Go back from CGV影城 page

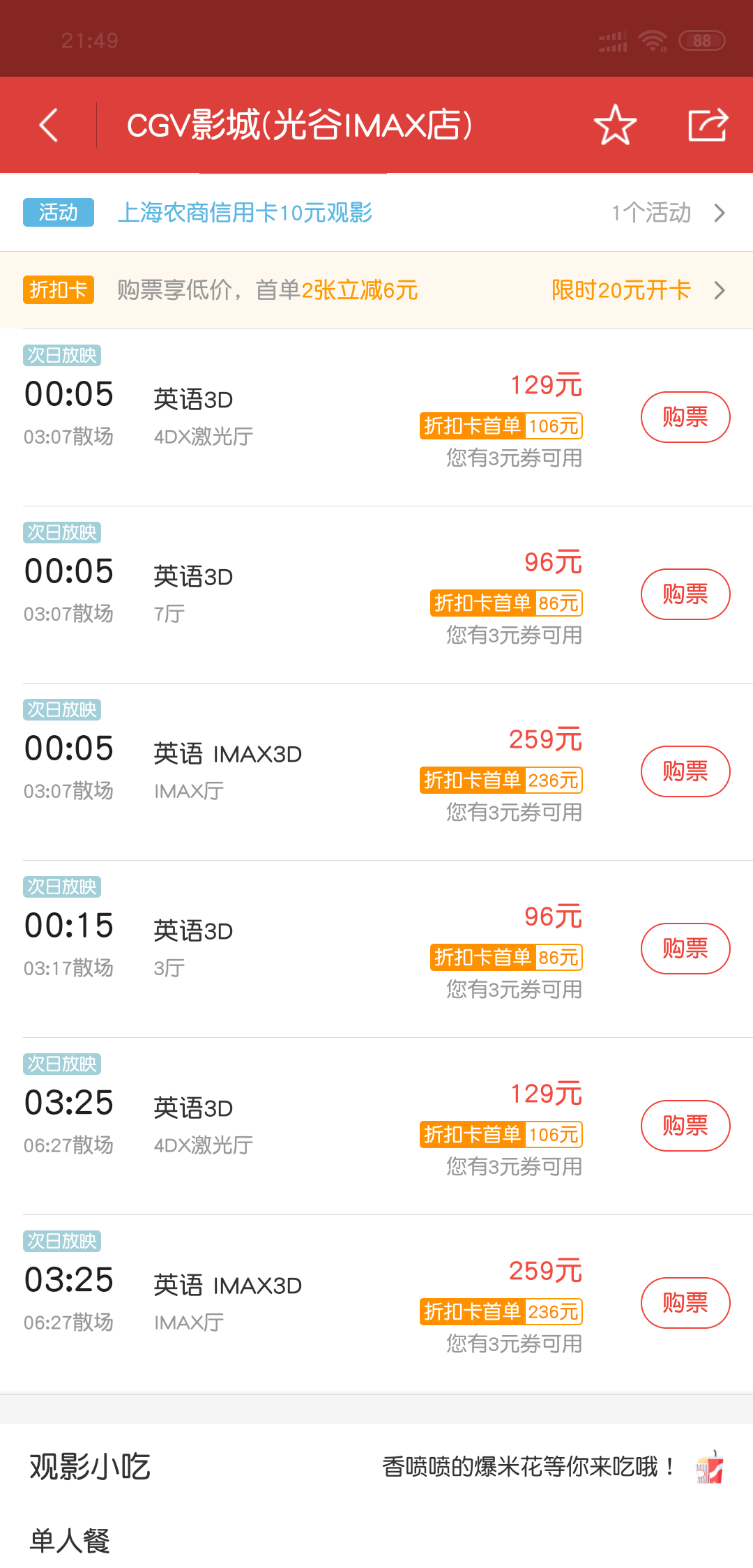49,126
